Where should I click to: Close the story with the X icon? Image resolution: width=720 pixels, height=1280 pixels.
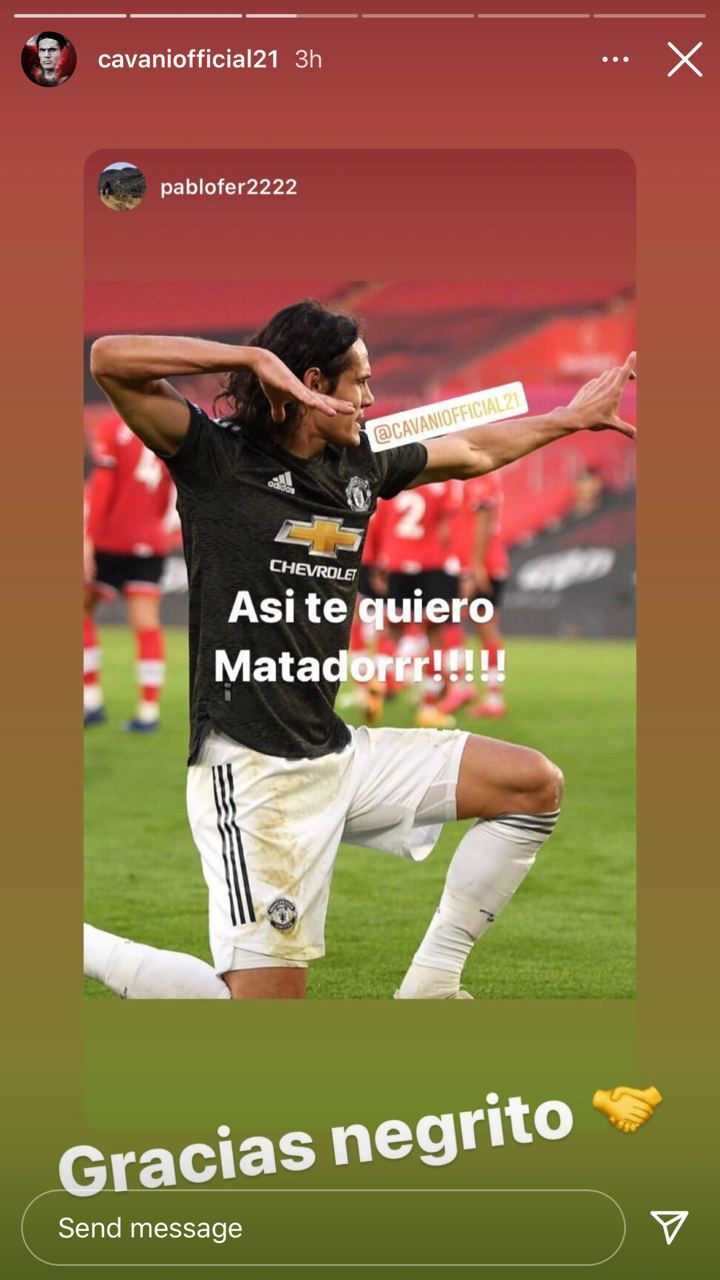point(685,60)
